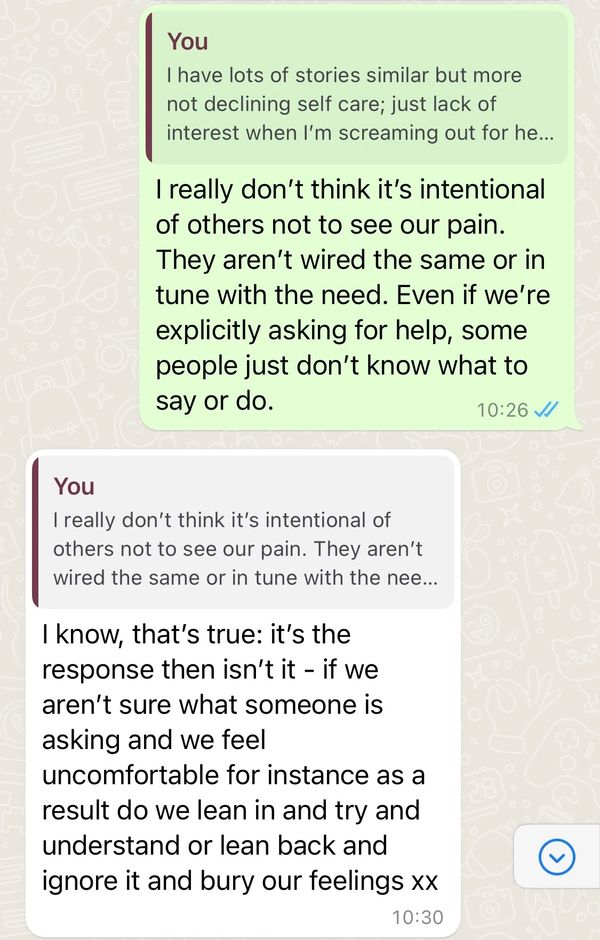Open quoted reply starting 'I have lots of stories'
600x940 pixels.
coord(357,88)
